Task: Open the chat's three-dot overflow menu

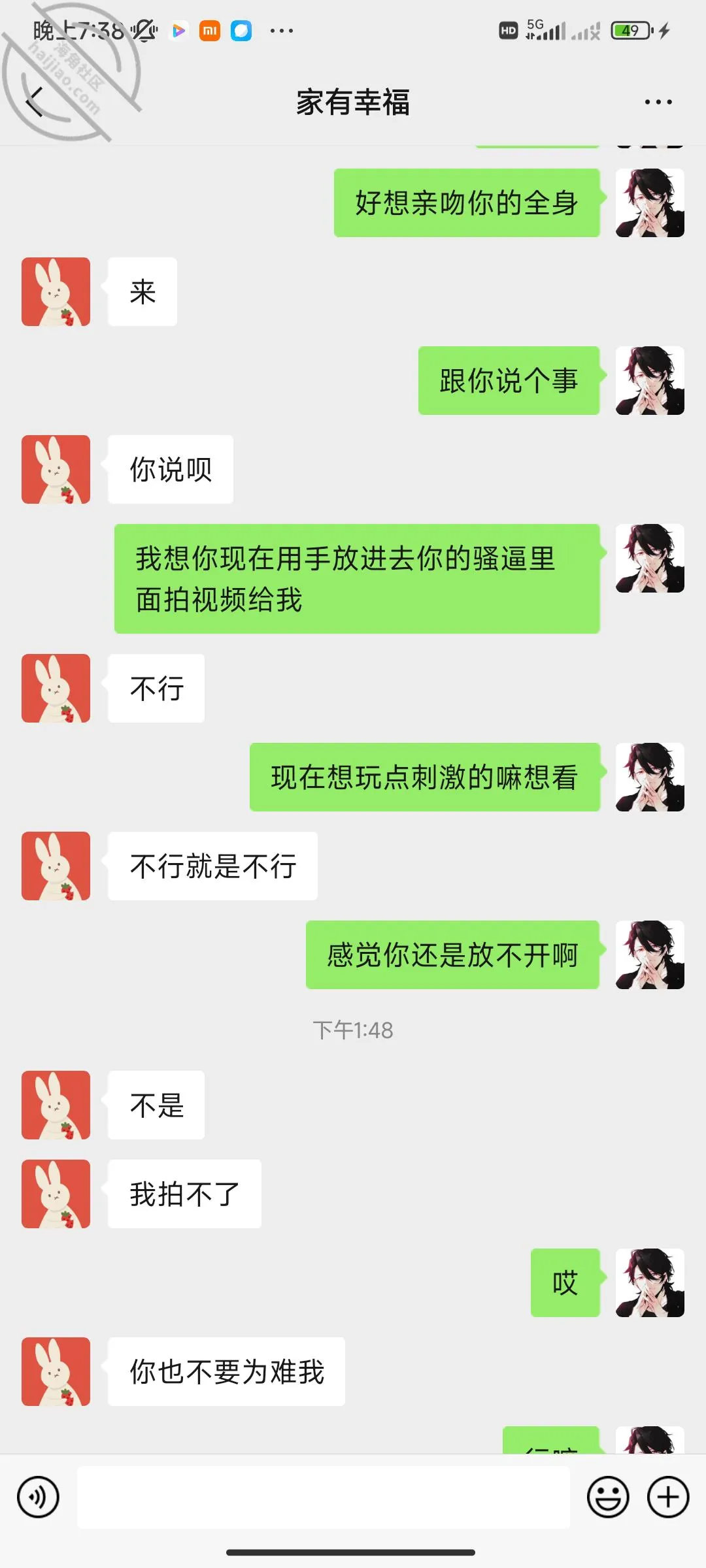Action: coord(658,102)
